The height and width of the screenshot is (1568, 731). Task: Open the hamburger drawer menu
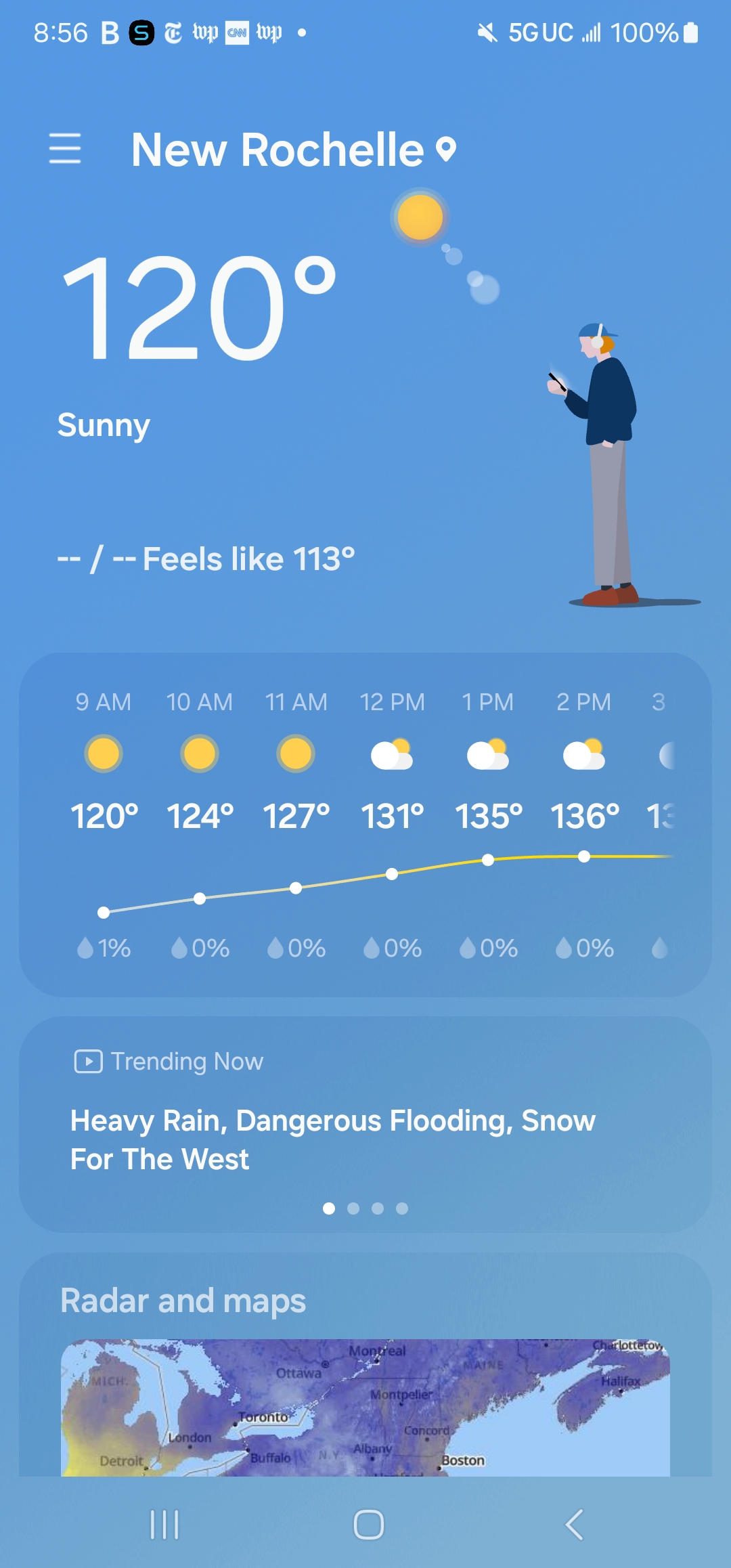pos(65,148)
